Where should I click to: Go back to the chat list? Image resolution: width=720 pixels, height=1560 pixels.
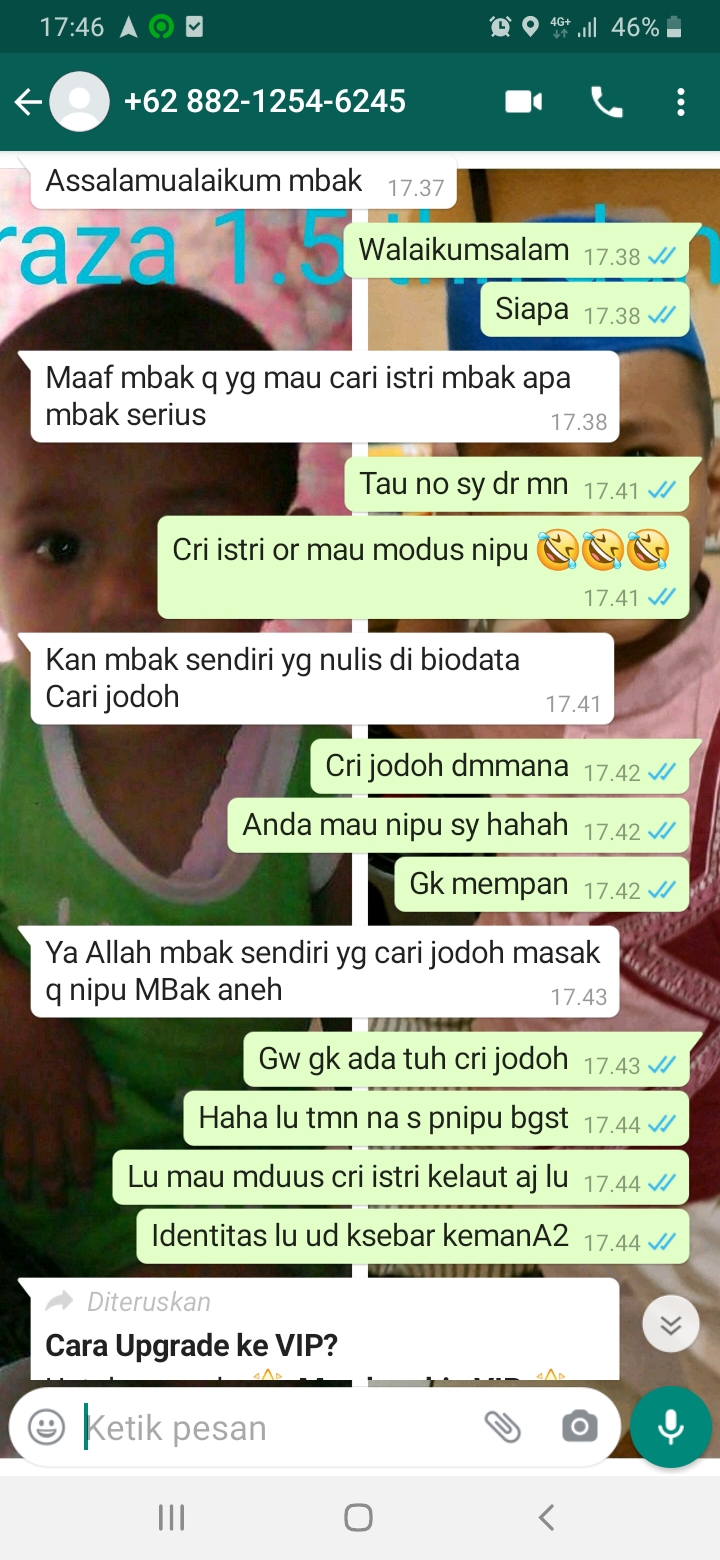(x=28, y=102)
